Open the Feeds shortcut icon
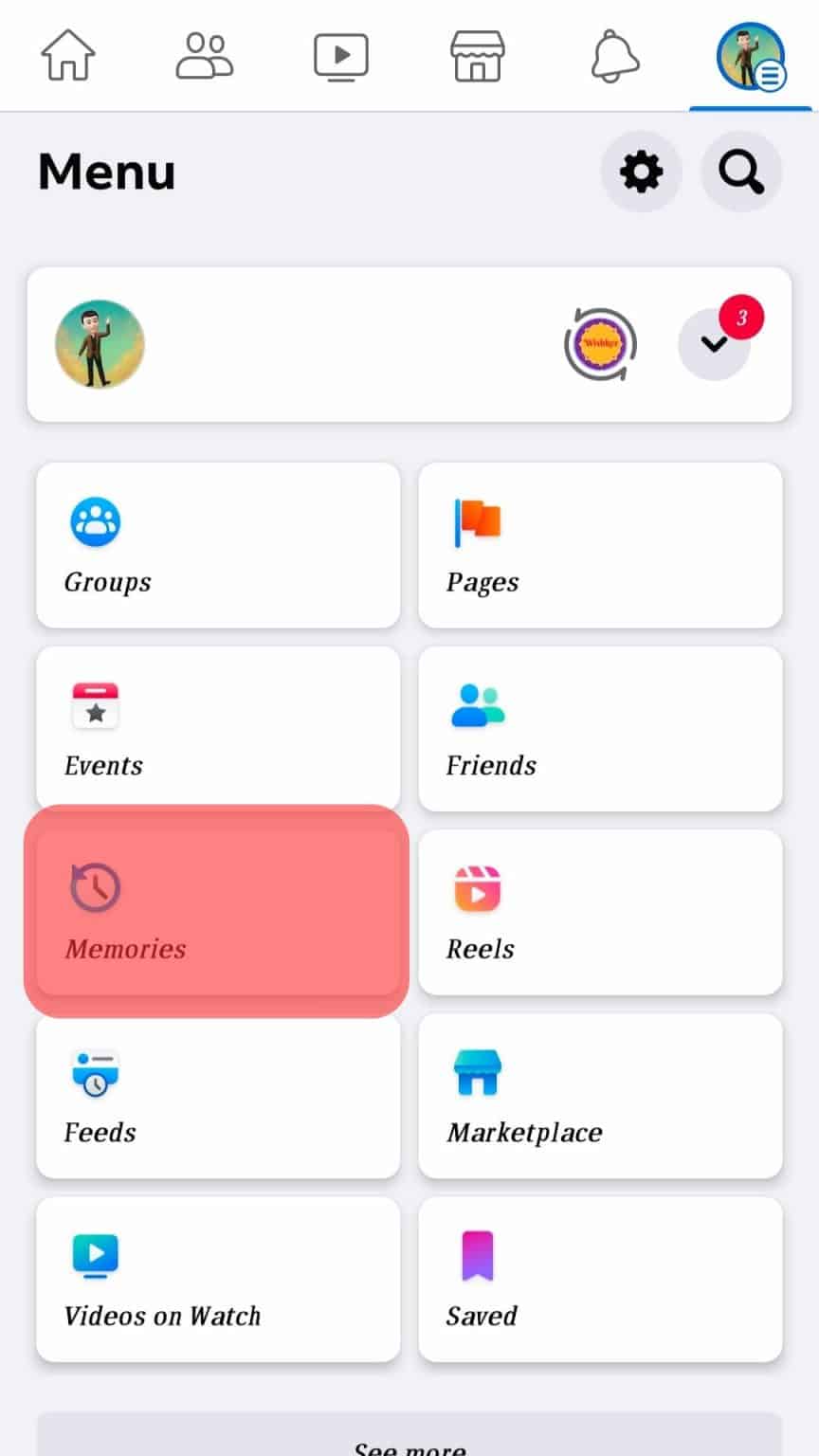 click(95, 1072)
